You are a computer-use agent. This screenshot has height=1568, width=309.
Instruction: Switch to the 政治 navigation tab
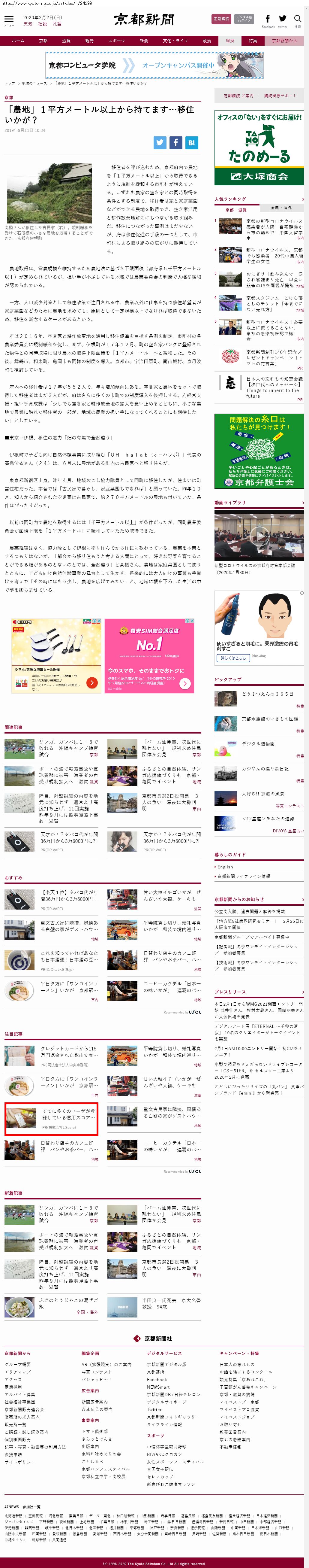[207, 41]
